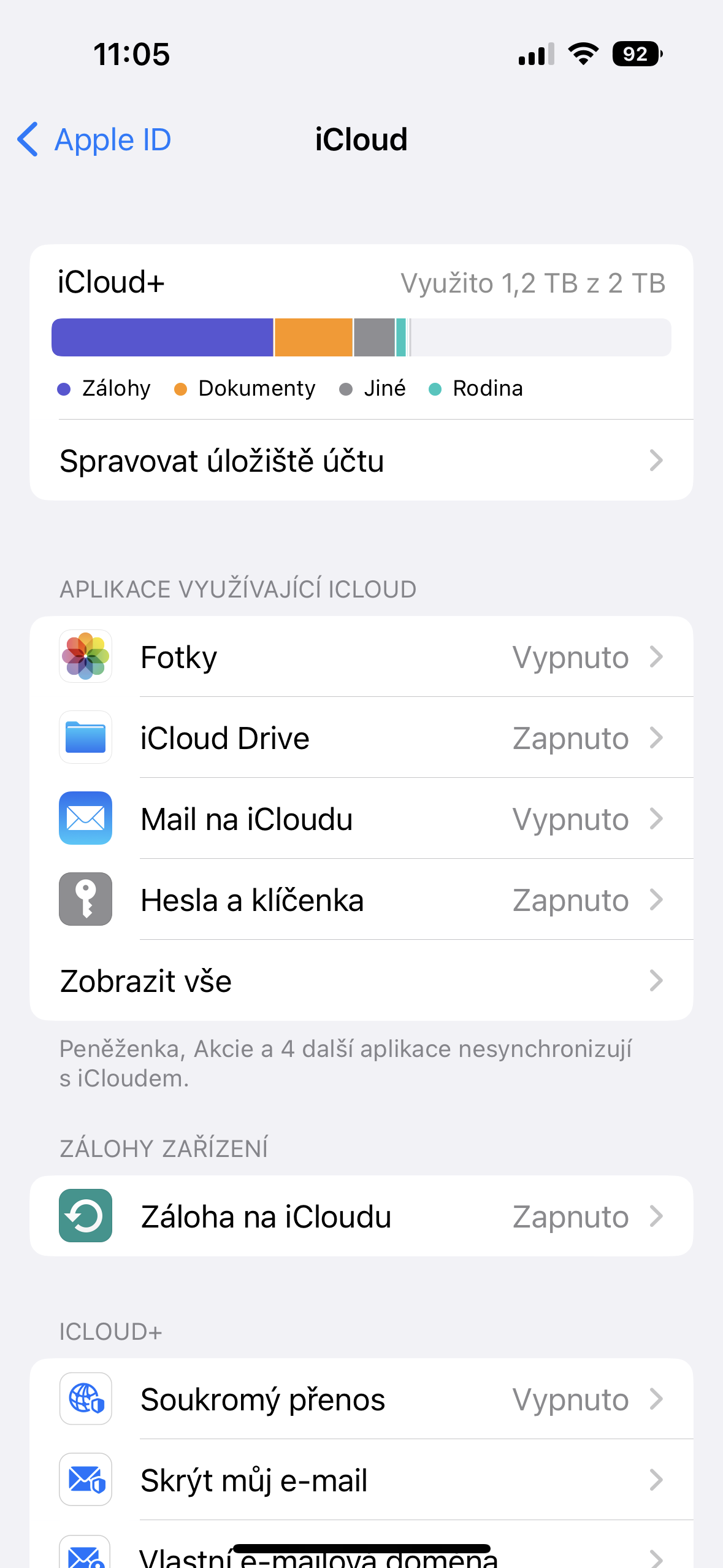Expand Spravovat úložiště účtu

tap(362, 461)
